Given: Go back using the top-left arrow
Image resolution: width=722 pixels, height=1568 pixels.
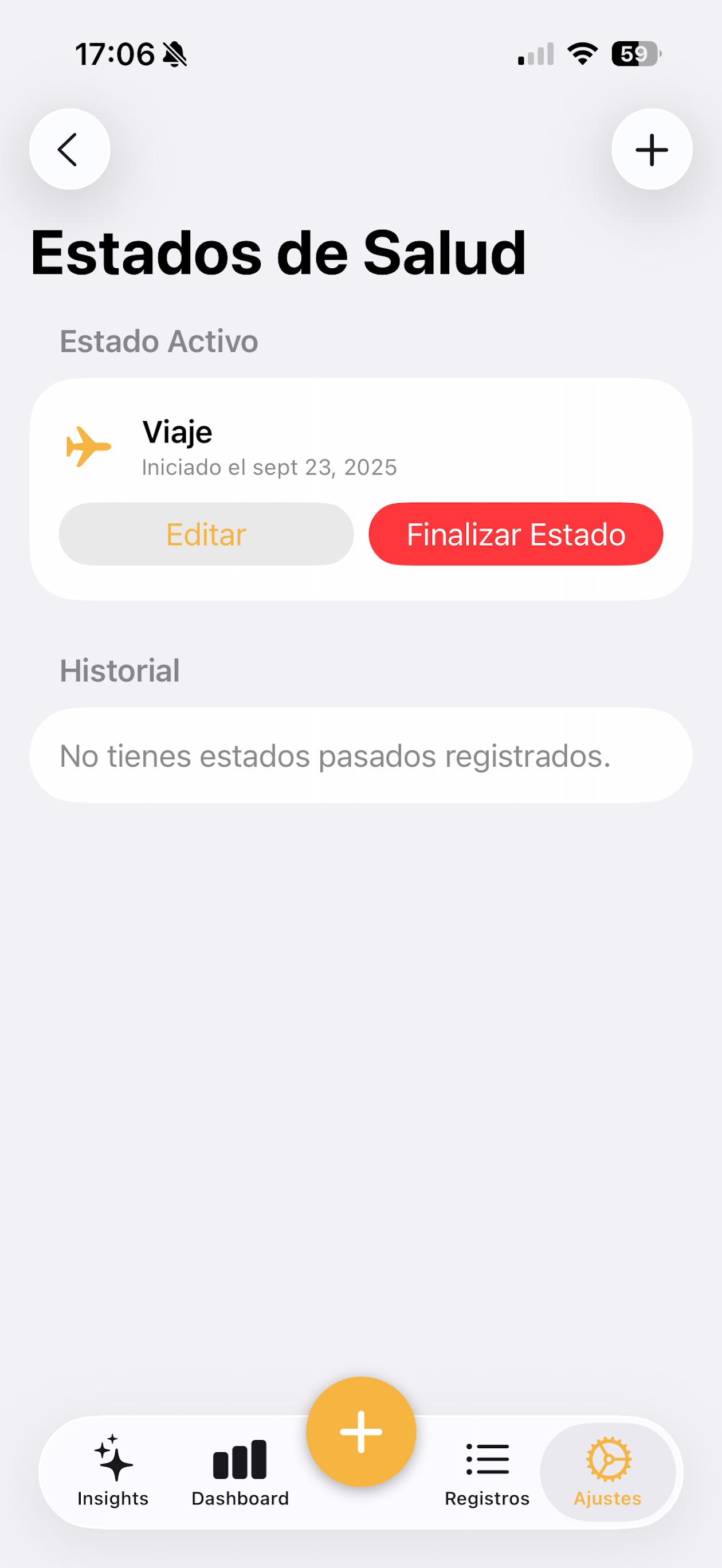Looking at the screenshot, I should (69, 149).
